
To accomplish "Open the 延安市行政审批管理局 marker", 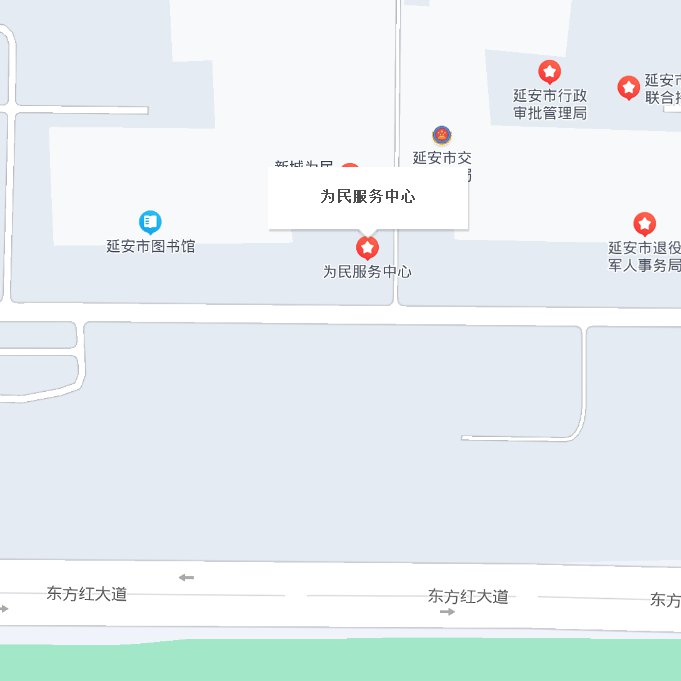I will pos(549,72).
